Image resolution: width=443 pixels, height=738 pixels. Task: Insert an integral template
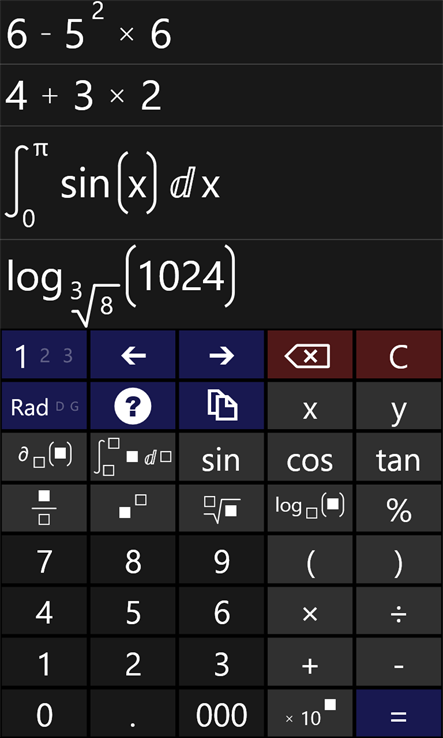133,457
